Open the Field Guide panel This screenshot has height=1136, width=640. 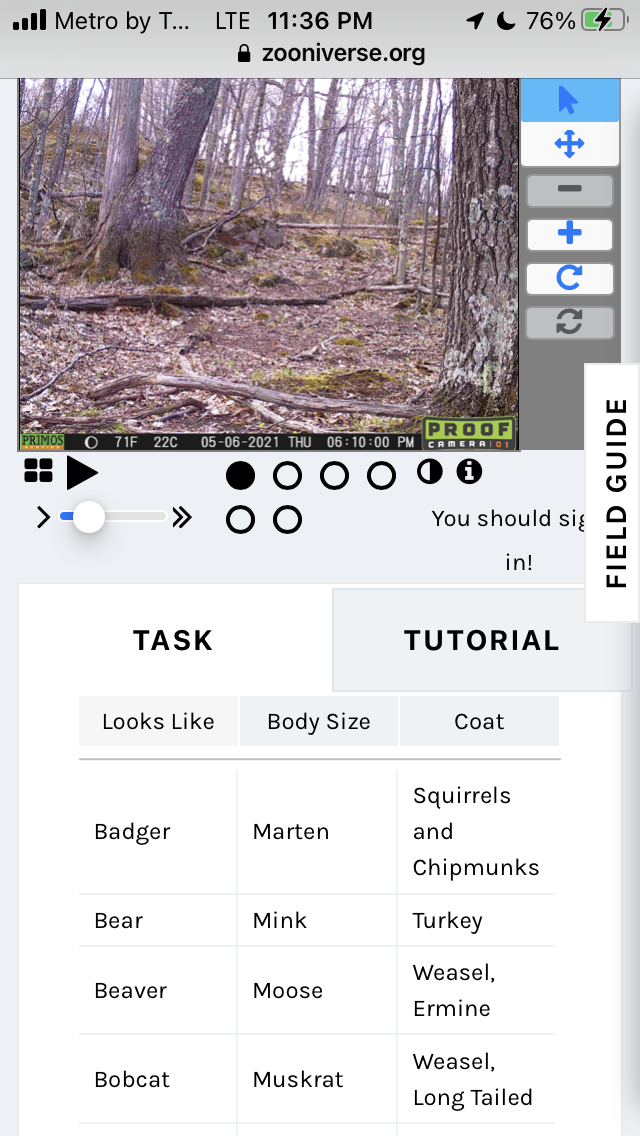point(615,492)
